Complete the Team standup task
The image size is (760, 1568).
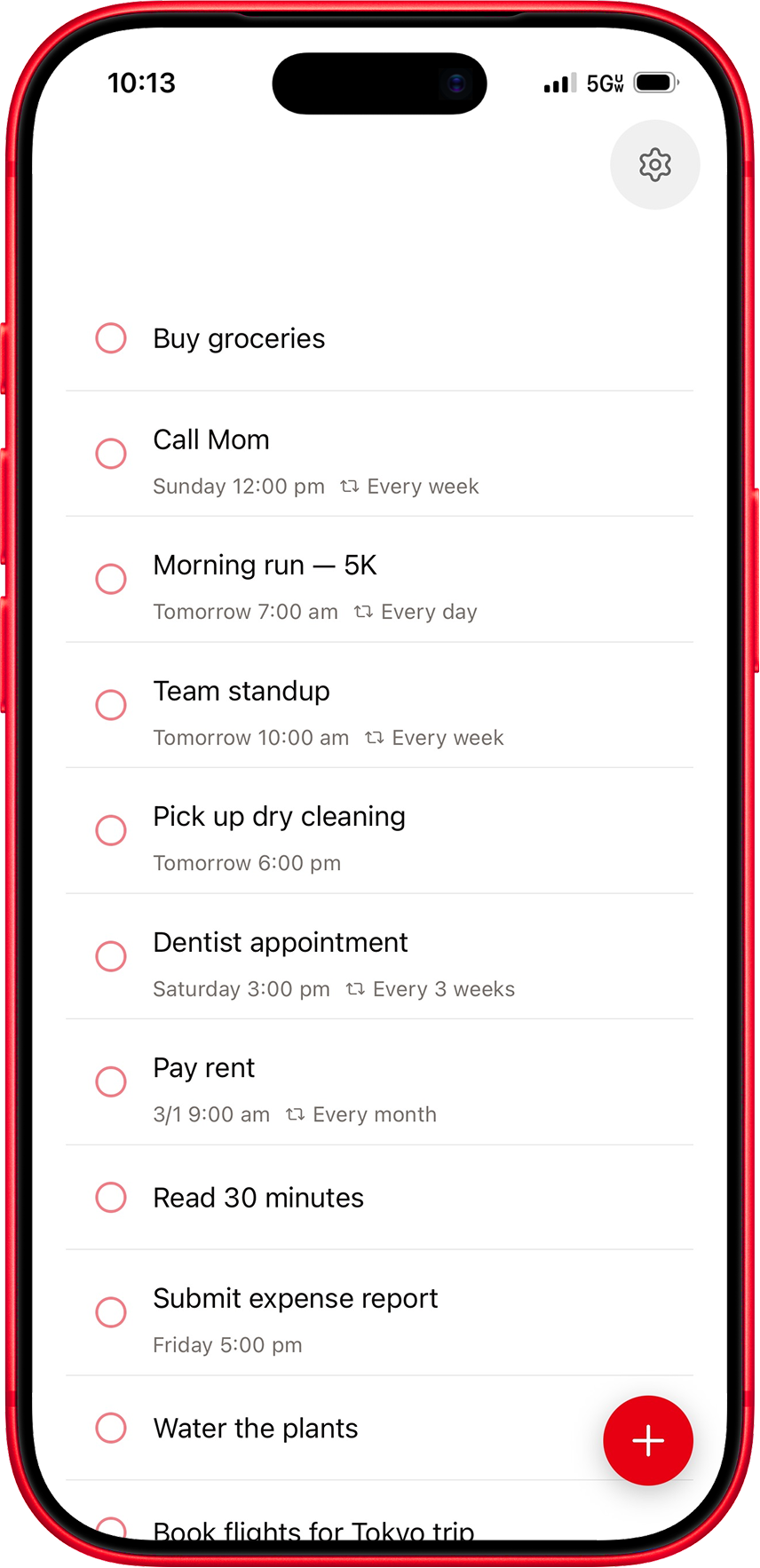click(111, 705)
